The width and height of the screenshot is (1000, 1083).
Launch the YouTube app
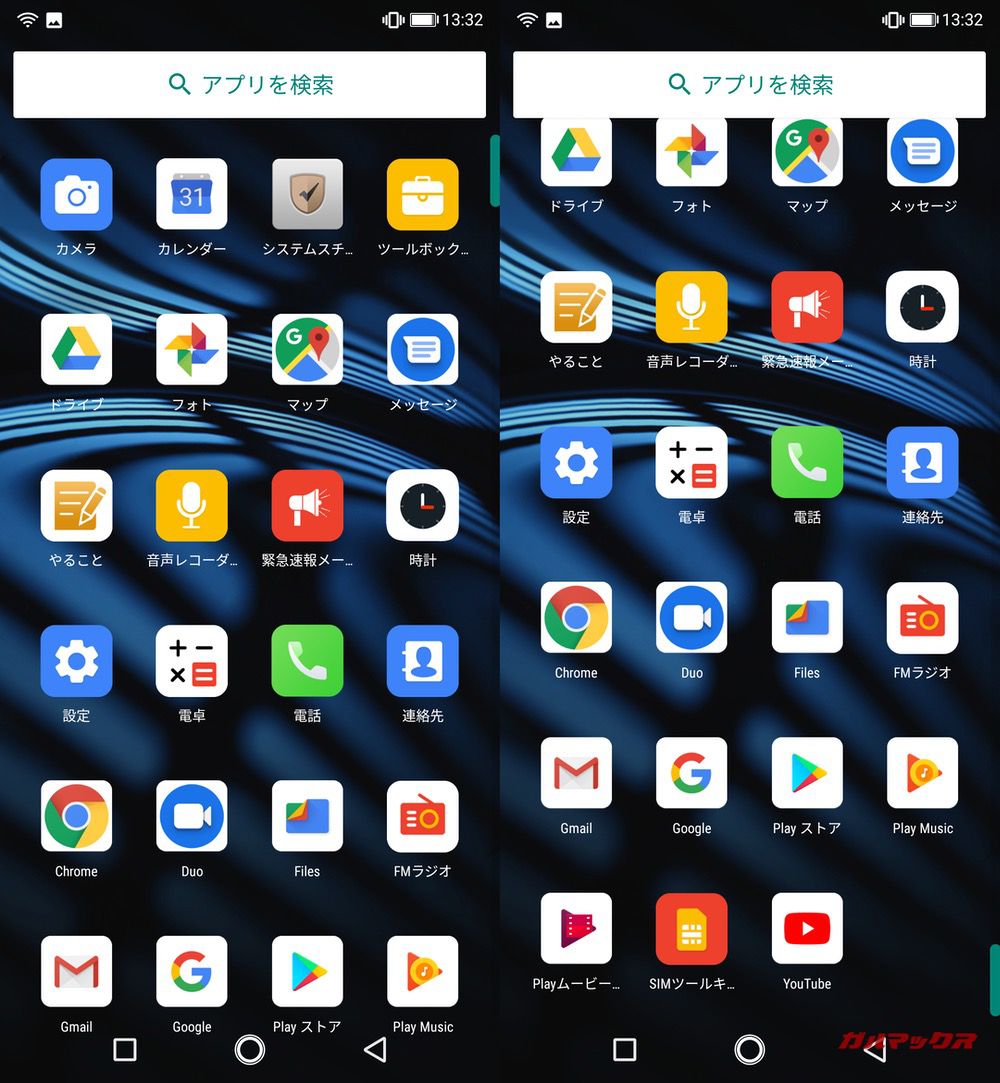pyautogui.click(x=807, y=929)
